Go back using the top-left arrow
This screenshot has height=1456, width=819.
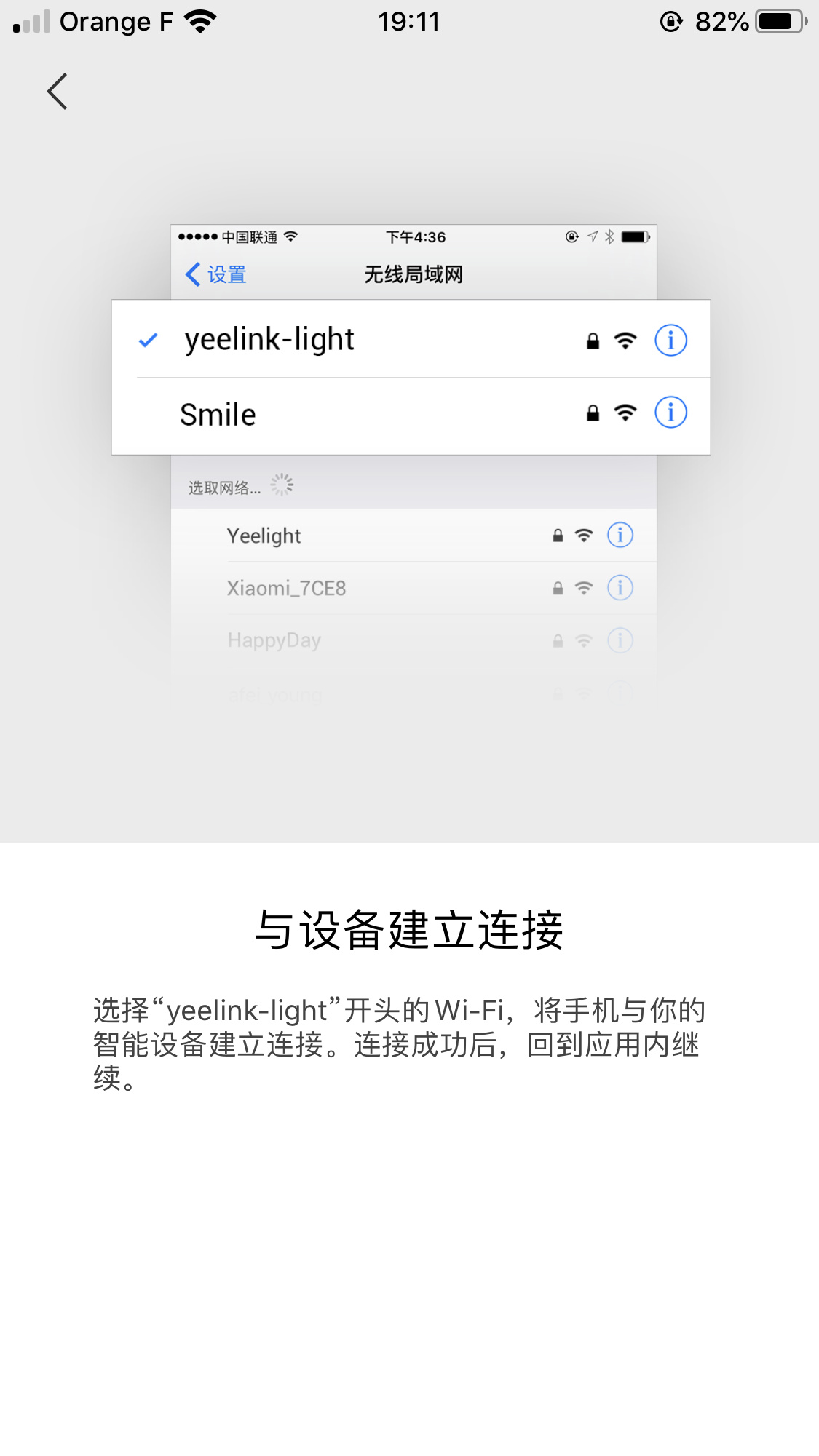tap(58, 92)
